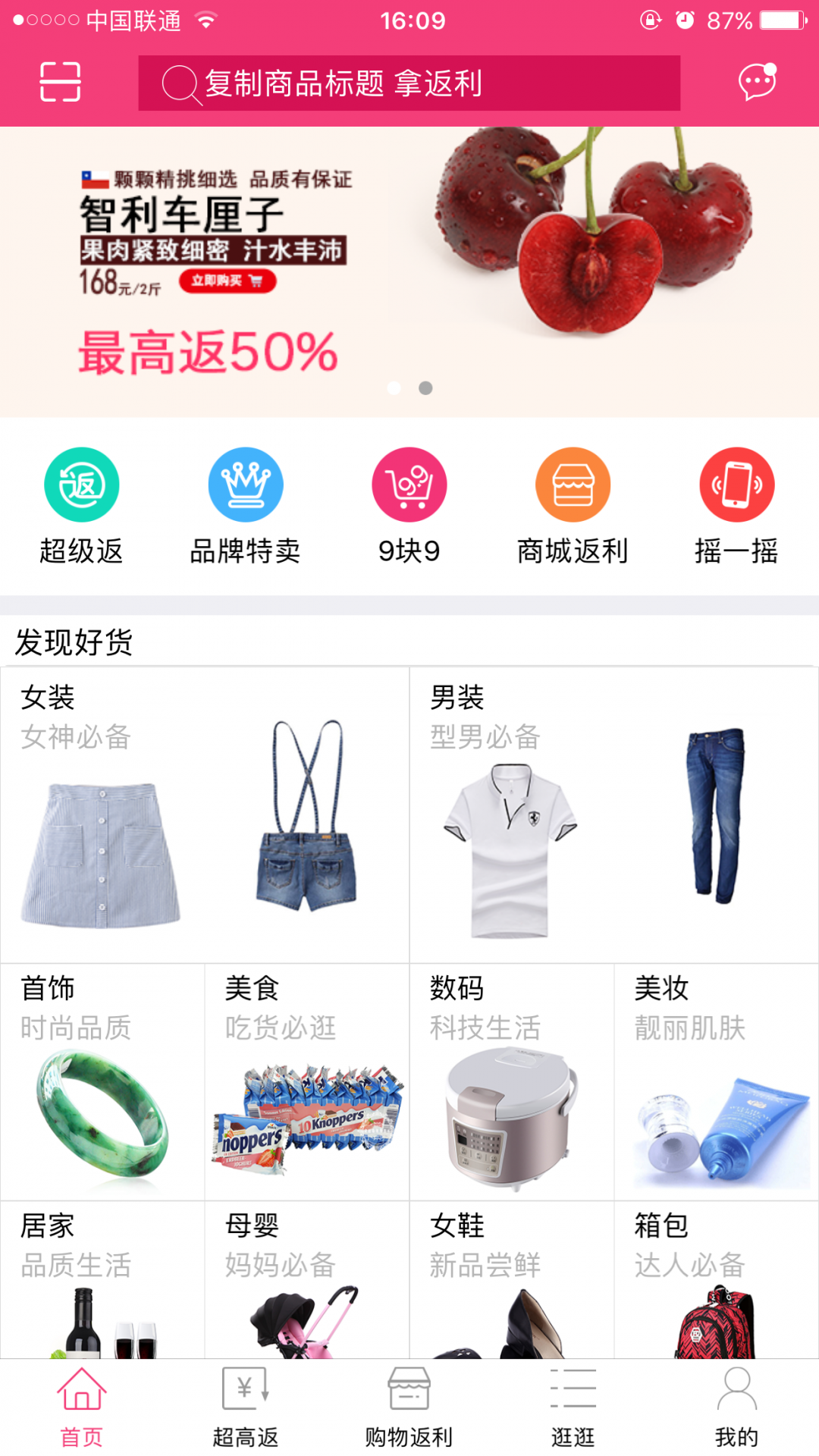
Task: Open the 数码 digital category
Action: tap(511, 1082)
